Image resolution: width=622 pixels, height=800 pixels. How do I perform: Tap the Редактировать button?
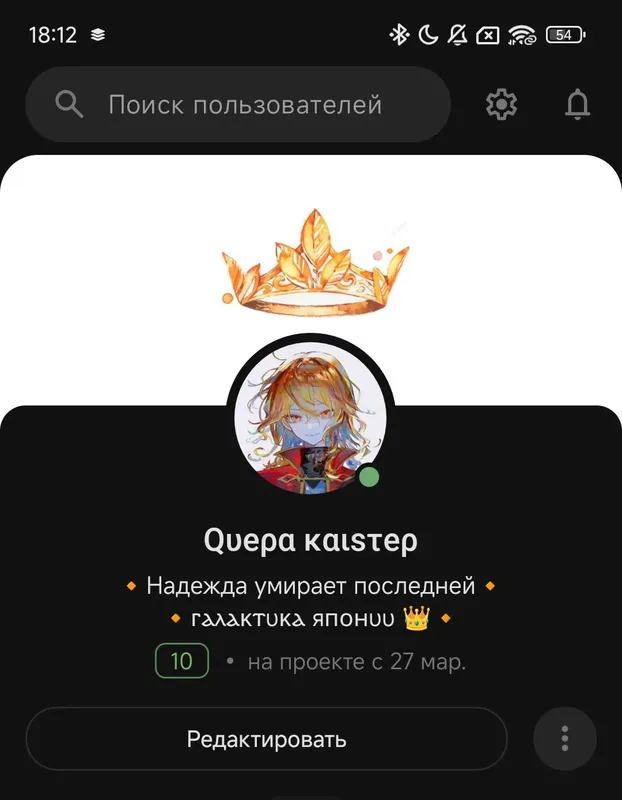pos(266,740)
